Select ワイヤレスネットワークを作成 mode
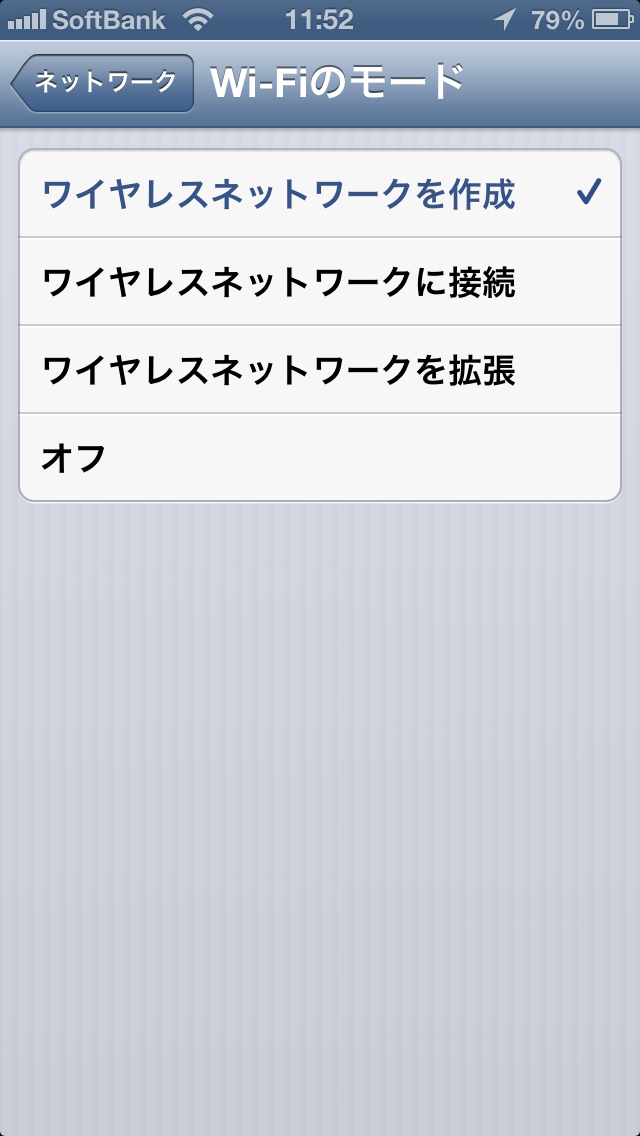 click(x=320, y=193)
